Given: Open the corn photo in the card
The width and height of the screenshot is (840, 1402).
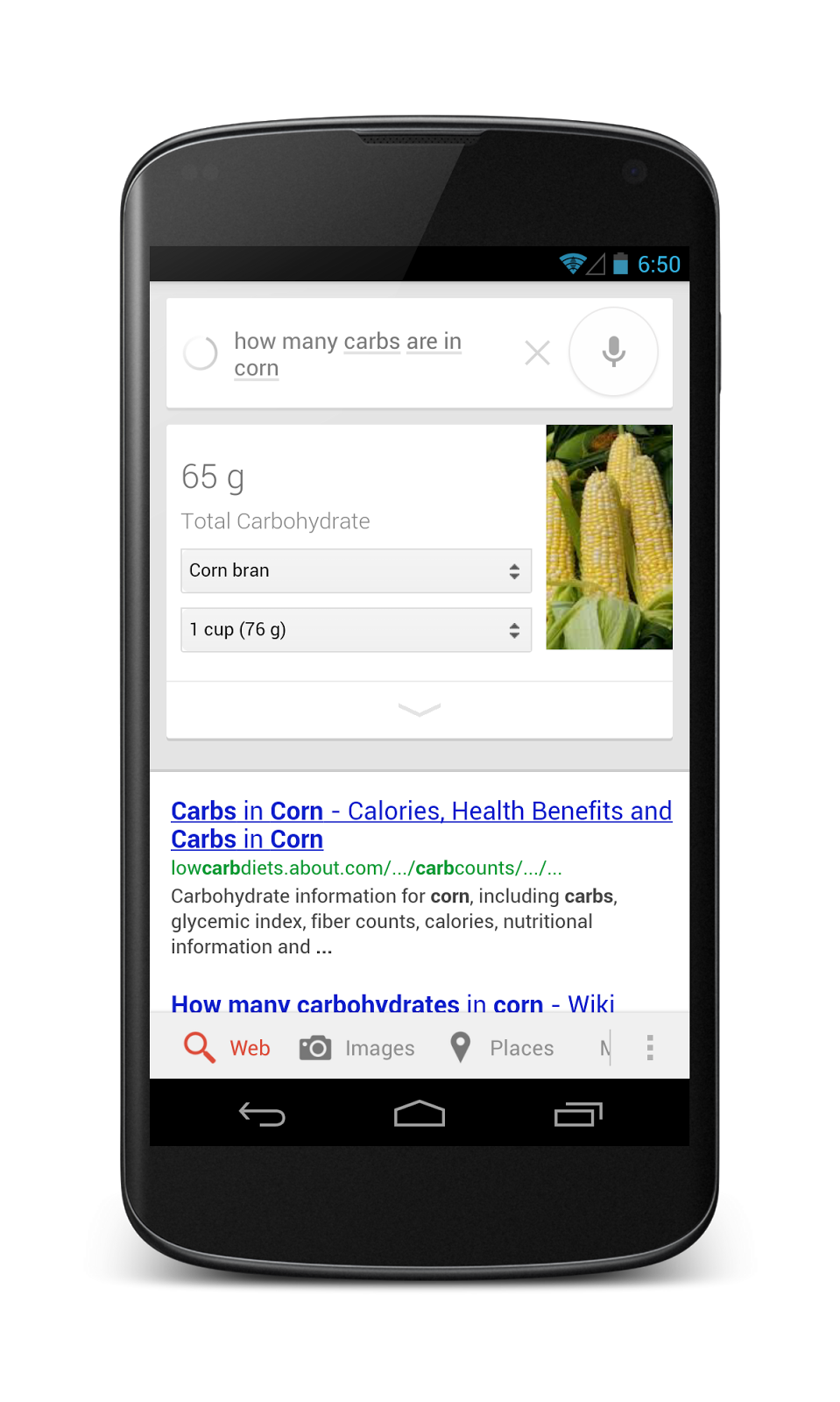Looking at the screenshot, I should click(609, 537).
